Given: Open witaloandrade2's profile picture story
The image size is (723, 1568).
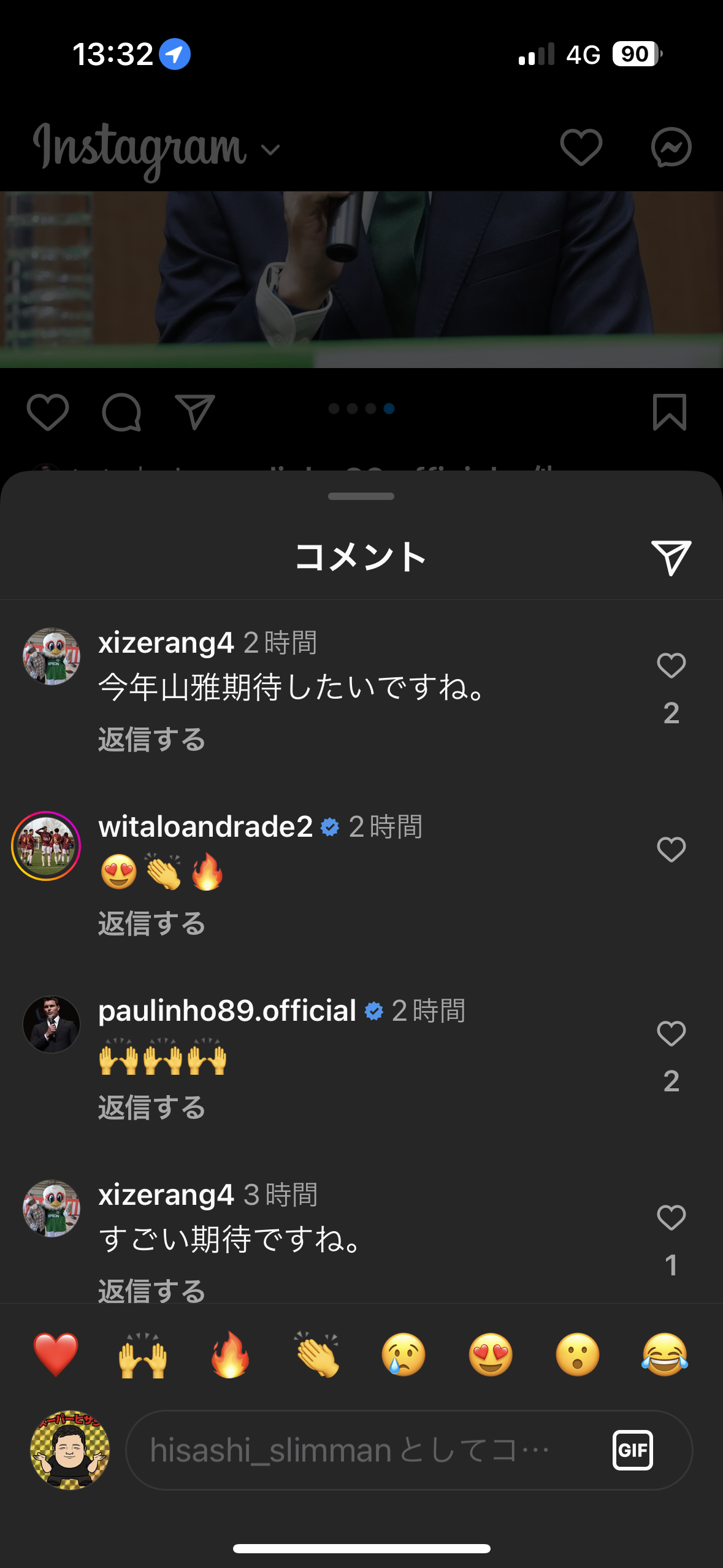Looking at the screenshot, I should [46, 846].
